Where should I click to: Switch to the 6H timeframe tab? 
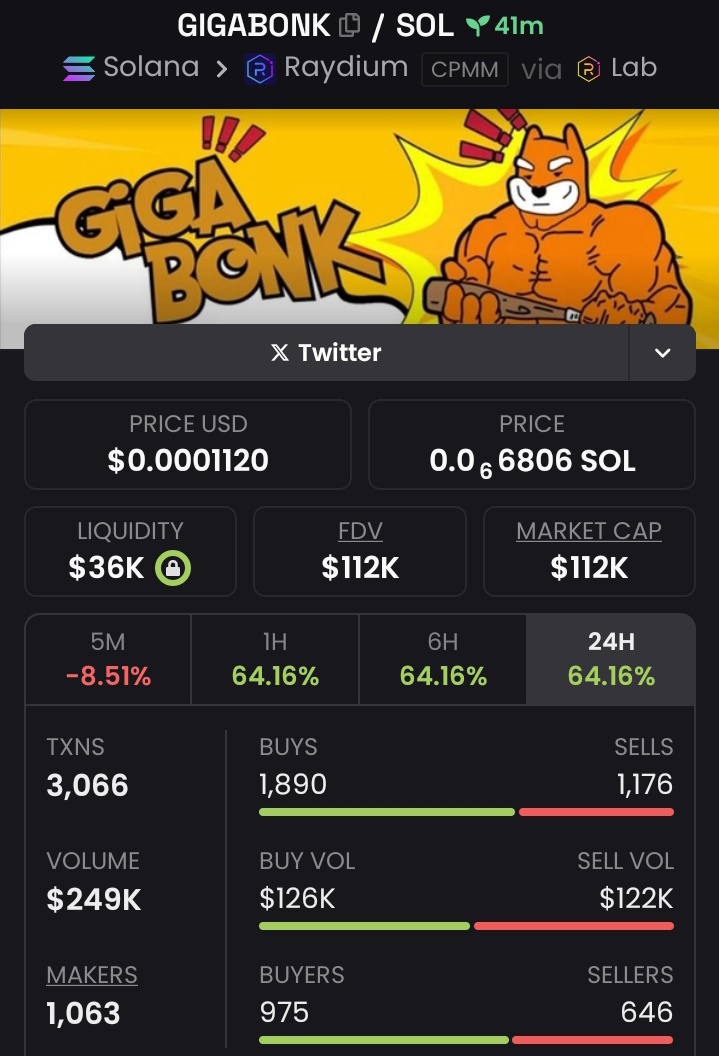pos(443,660)
